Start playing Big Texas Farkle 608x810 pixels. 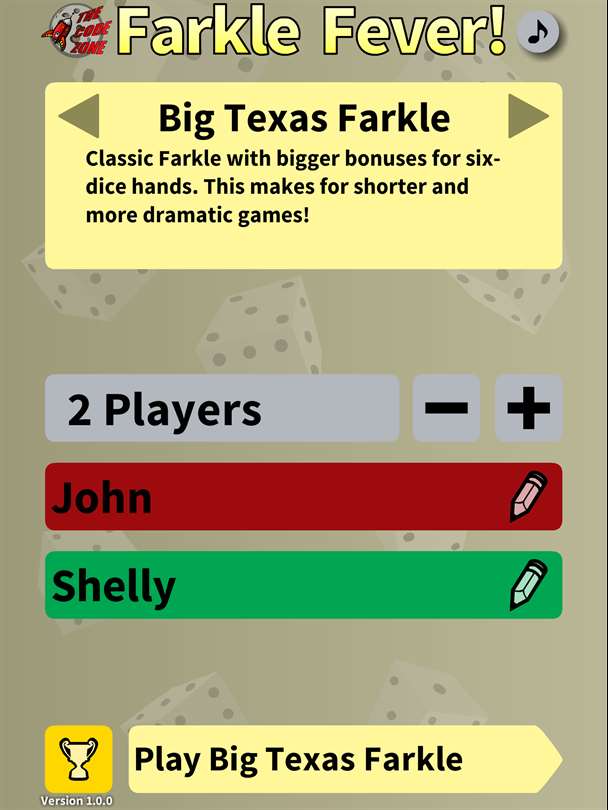pyautogui.click(x=340, y=759)
